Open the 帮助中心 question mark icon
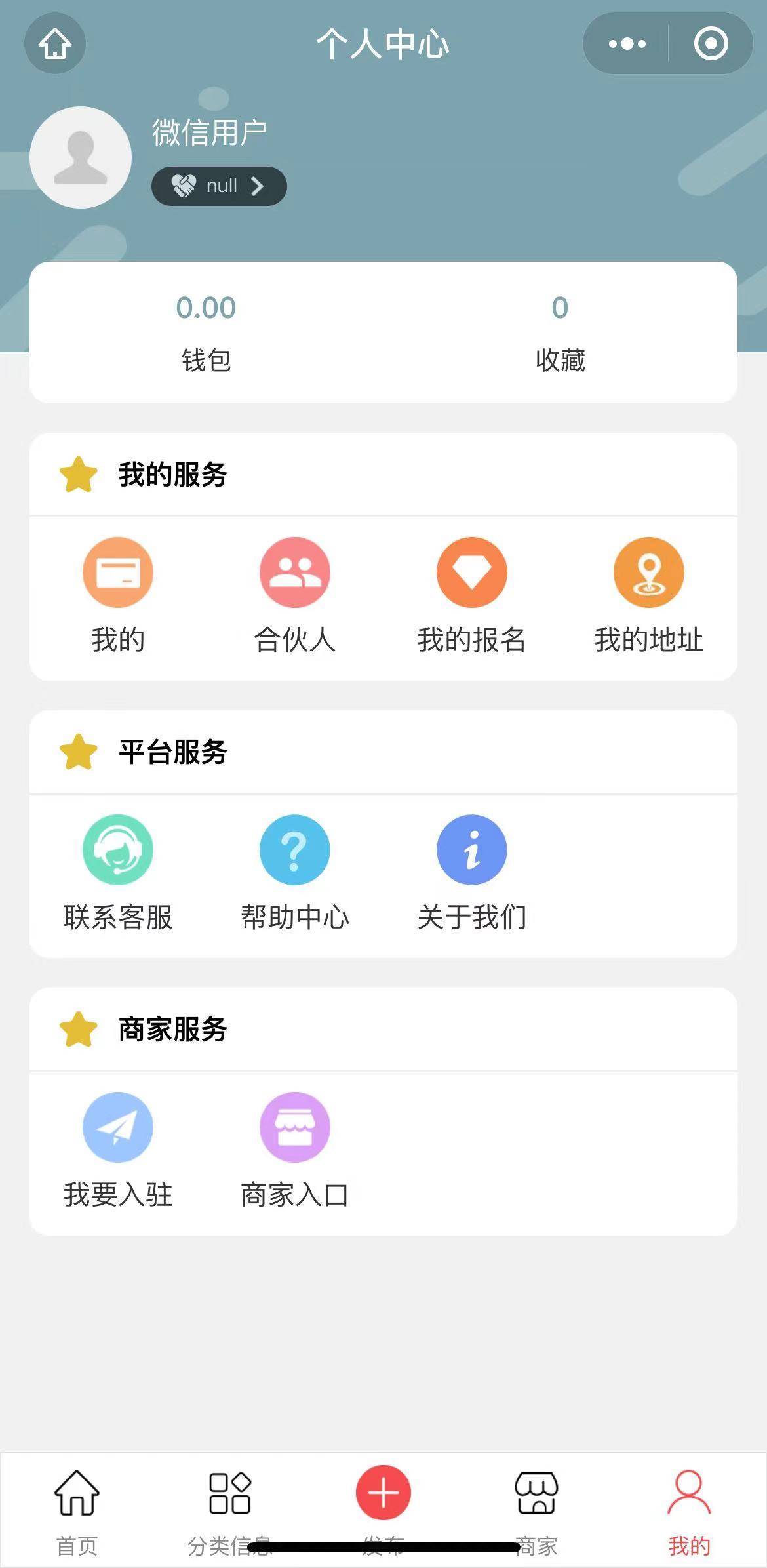Viewport: 767px width, 1568px height. 294,849
